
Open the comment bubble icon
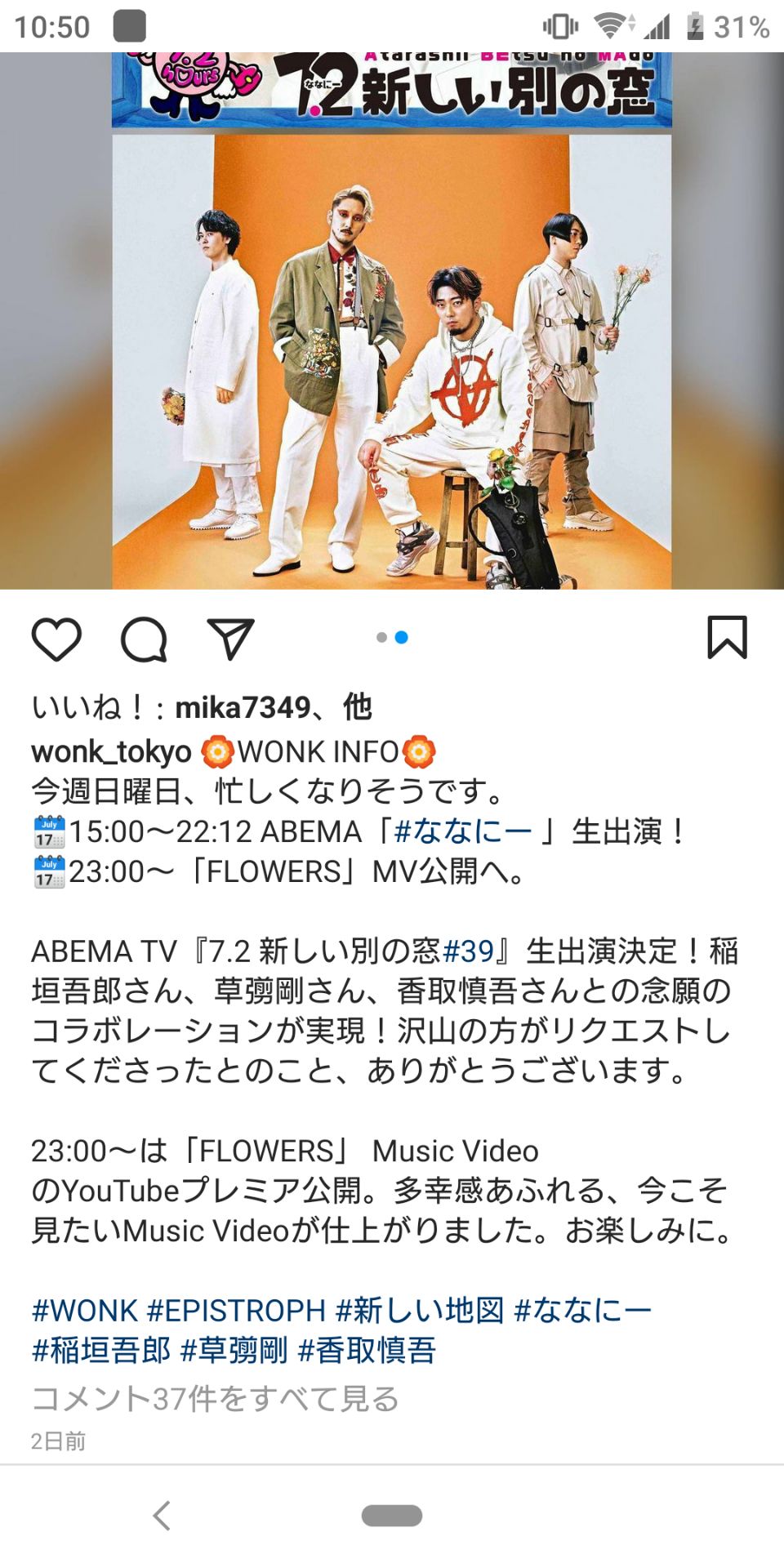(x=144, y=639)
